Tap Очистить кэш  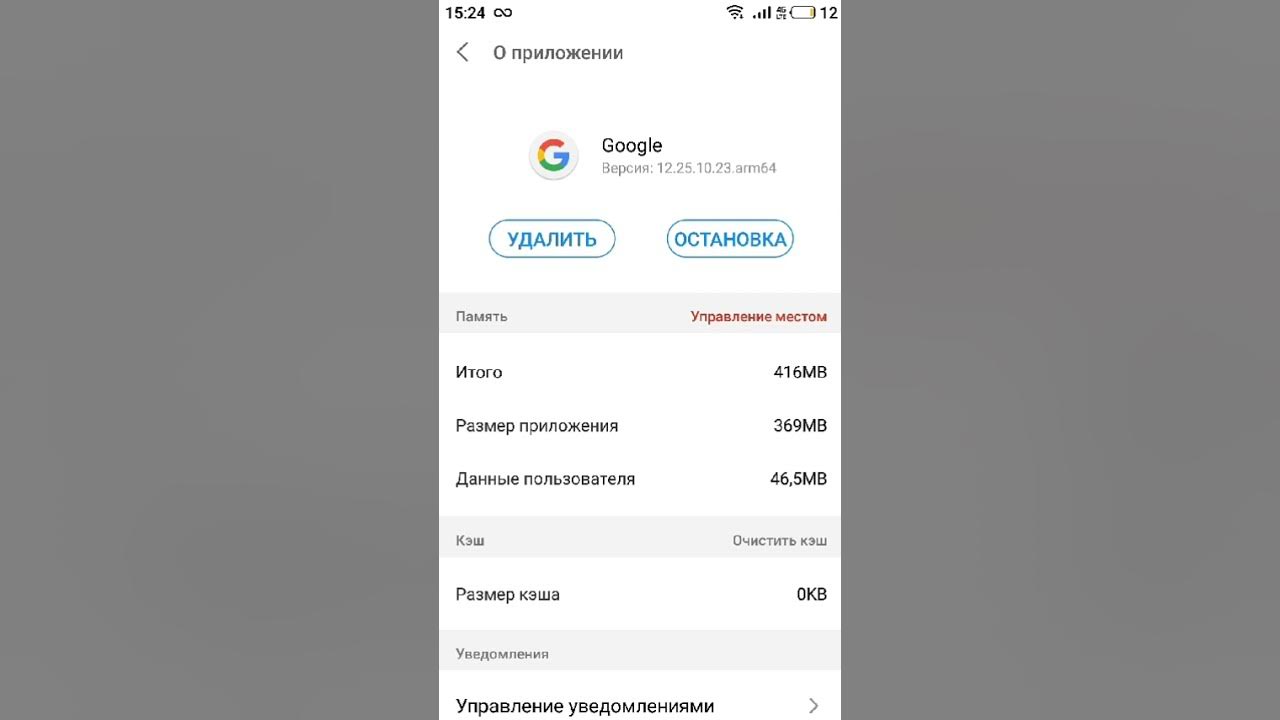pos(779,540)
